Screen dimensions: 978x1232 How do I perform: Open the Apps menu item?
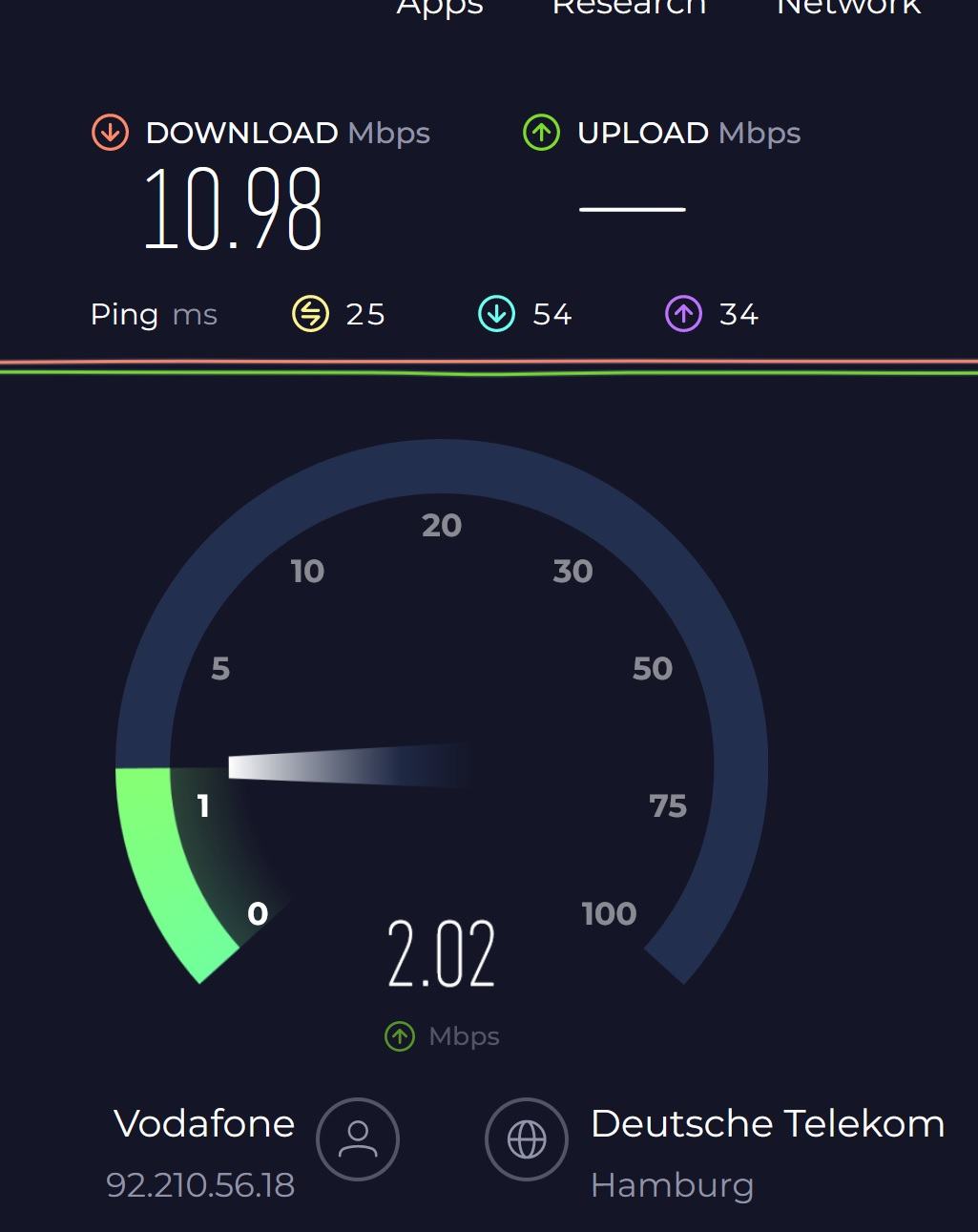pyautogui.click(x=440, y=8)
